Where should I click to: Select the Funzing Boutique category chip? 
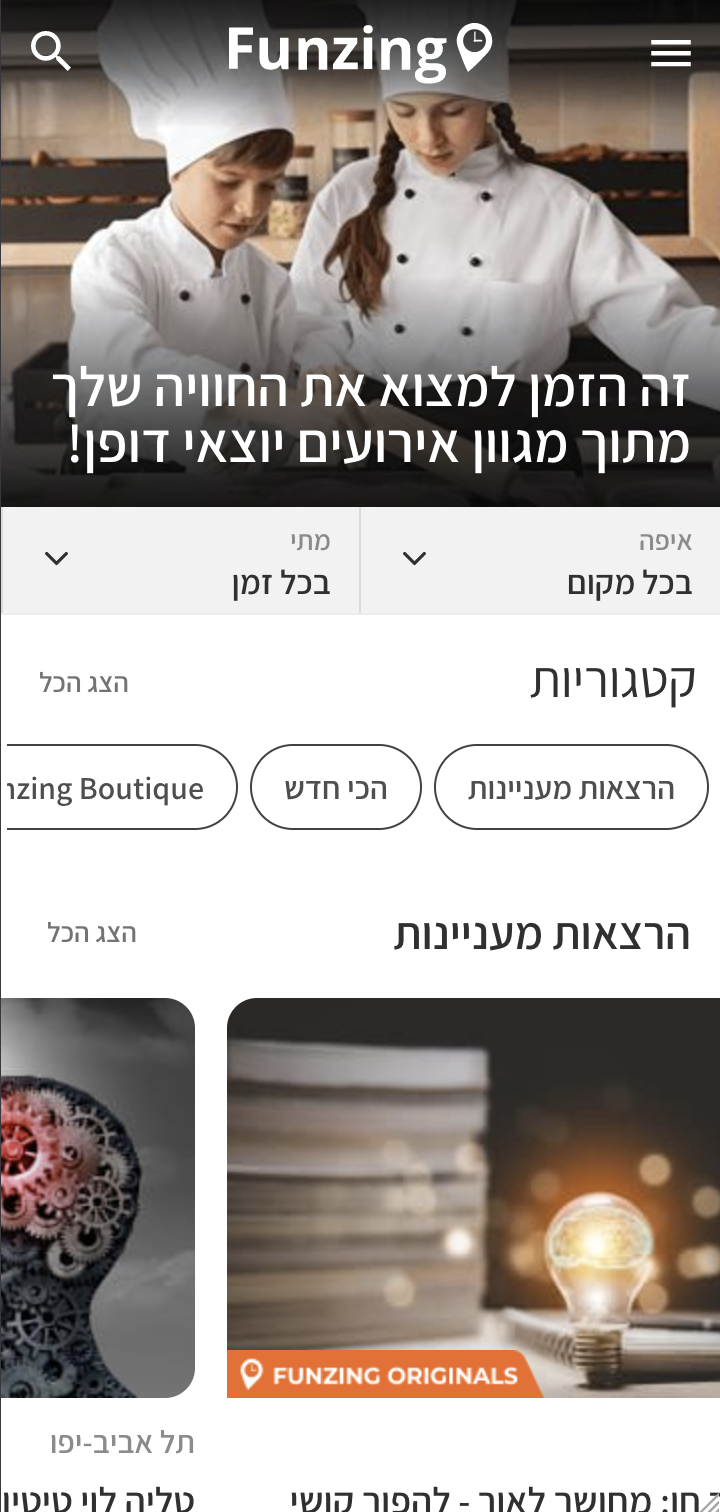point(120,788)
